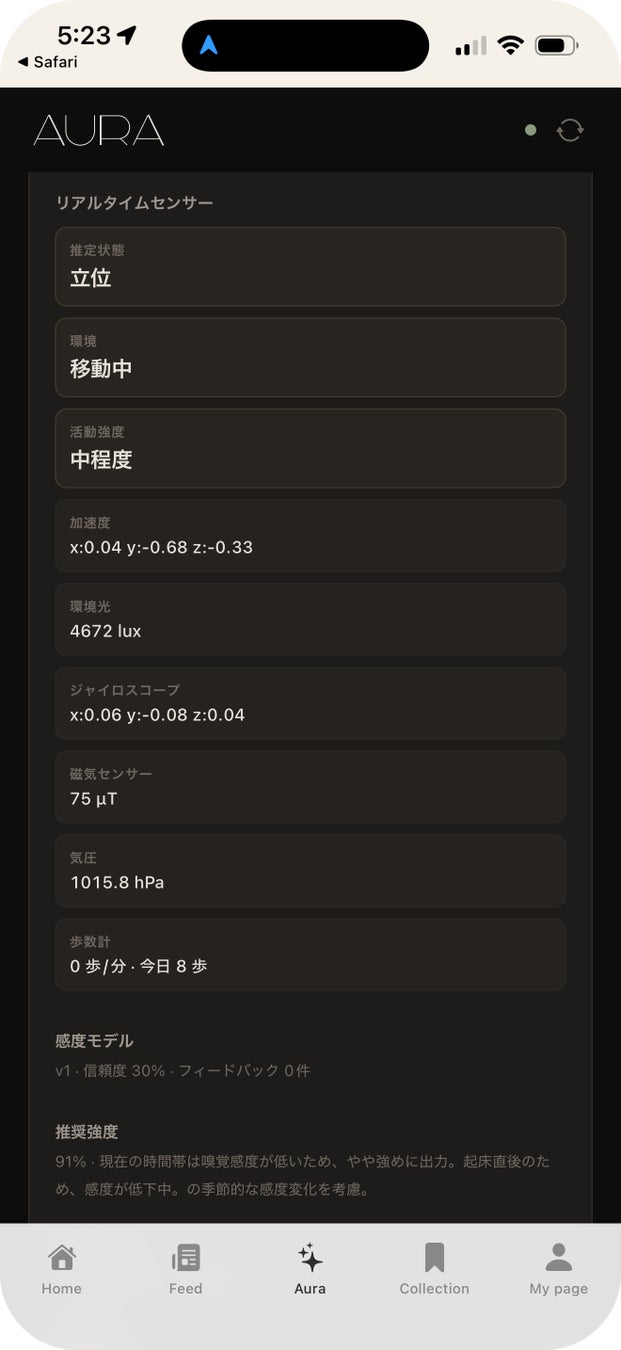Image resolution: width=621 pixels, height=1350 pixels.
Task: Tap the refresh icon in the header
Action: pos(570,130)
